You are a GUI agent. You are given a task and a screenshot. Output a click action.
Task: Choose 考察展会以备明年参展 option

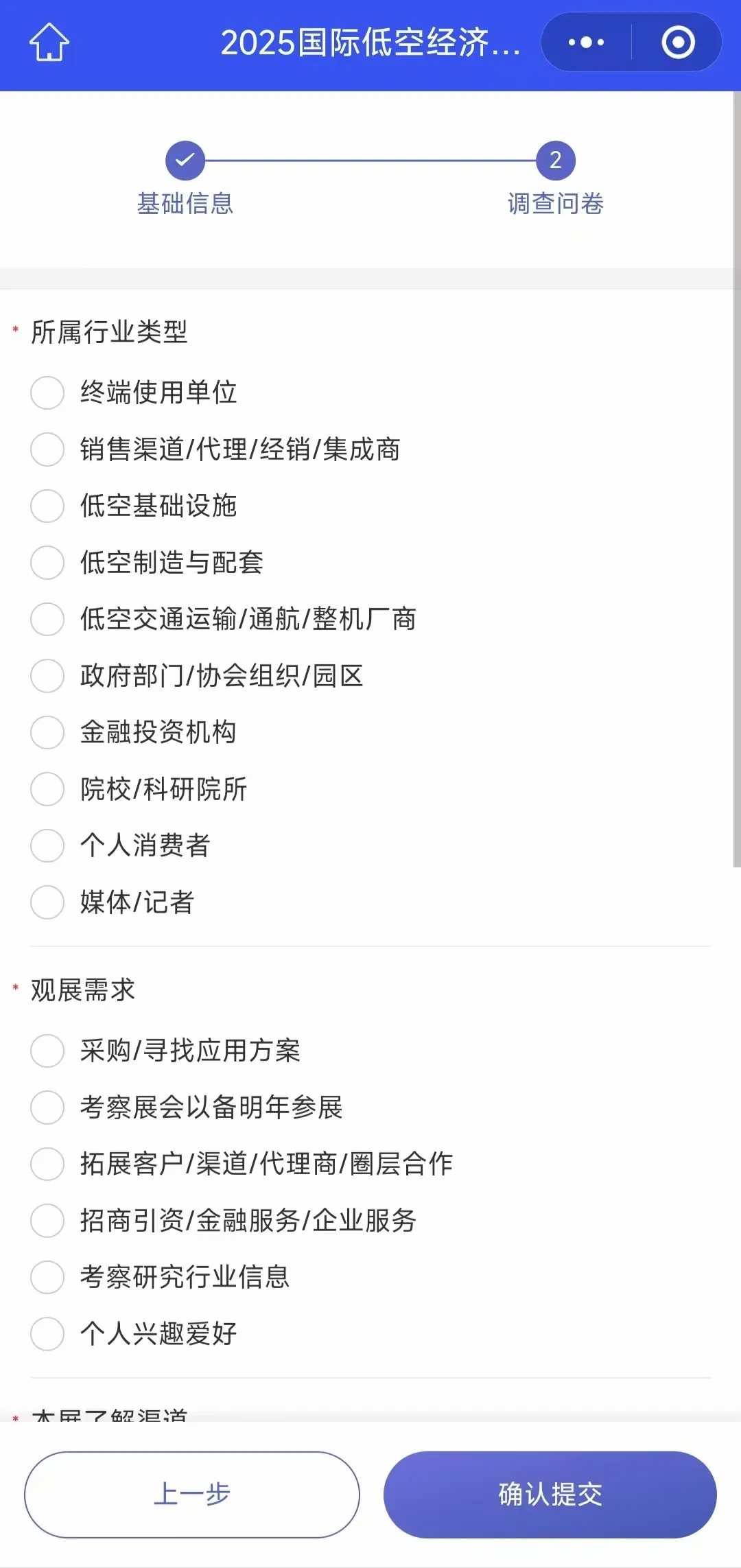[x=47, y=1108]
